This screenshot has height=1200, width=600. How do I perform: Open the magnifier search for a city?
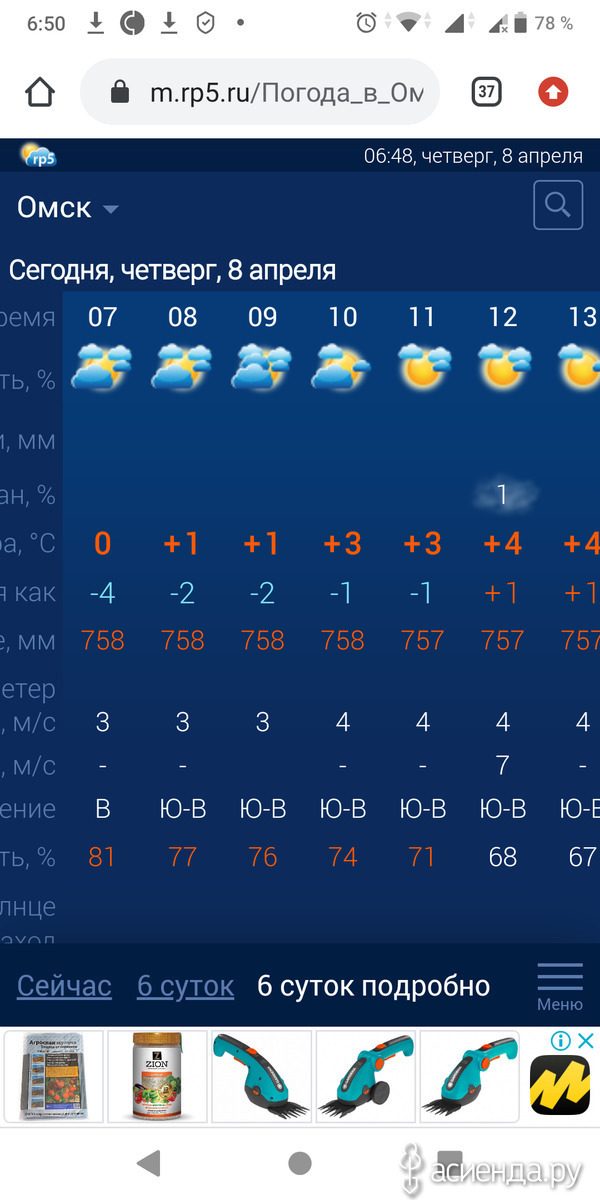(x=558, y=206)
